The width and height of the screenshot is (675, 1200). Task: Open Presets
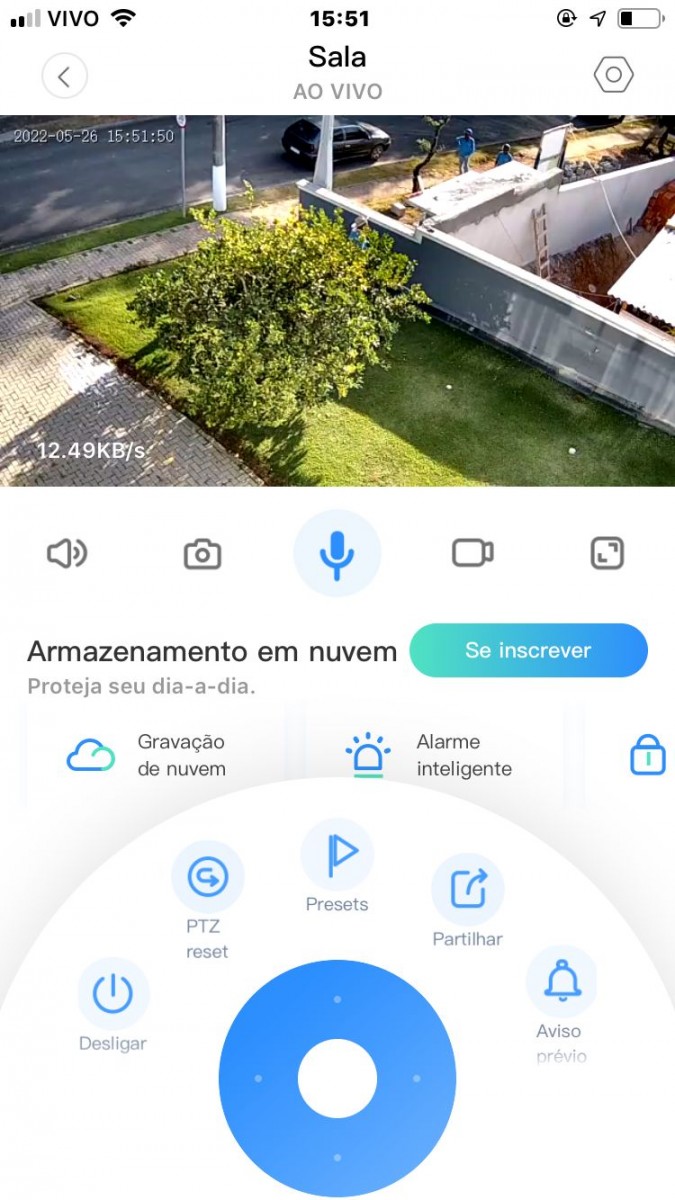click(x=337, y=855)
